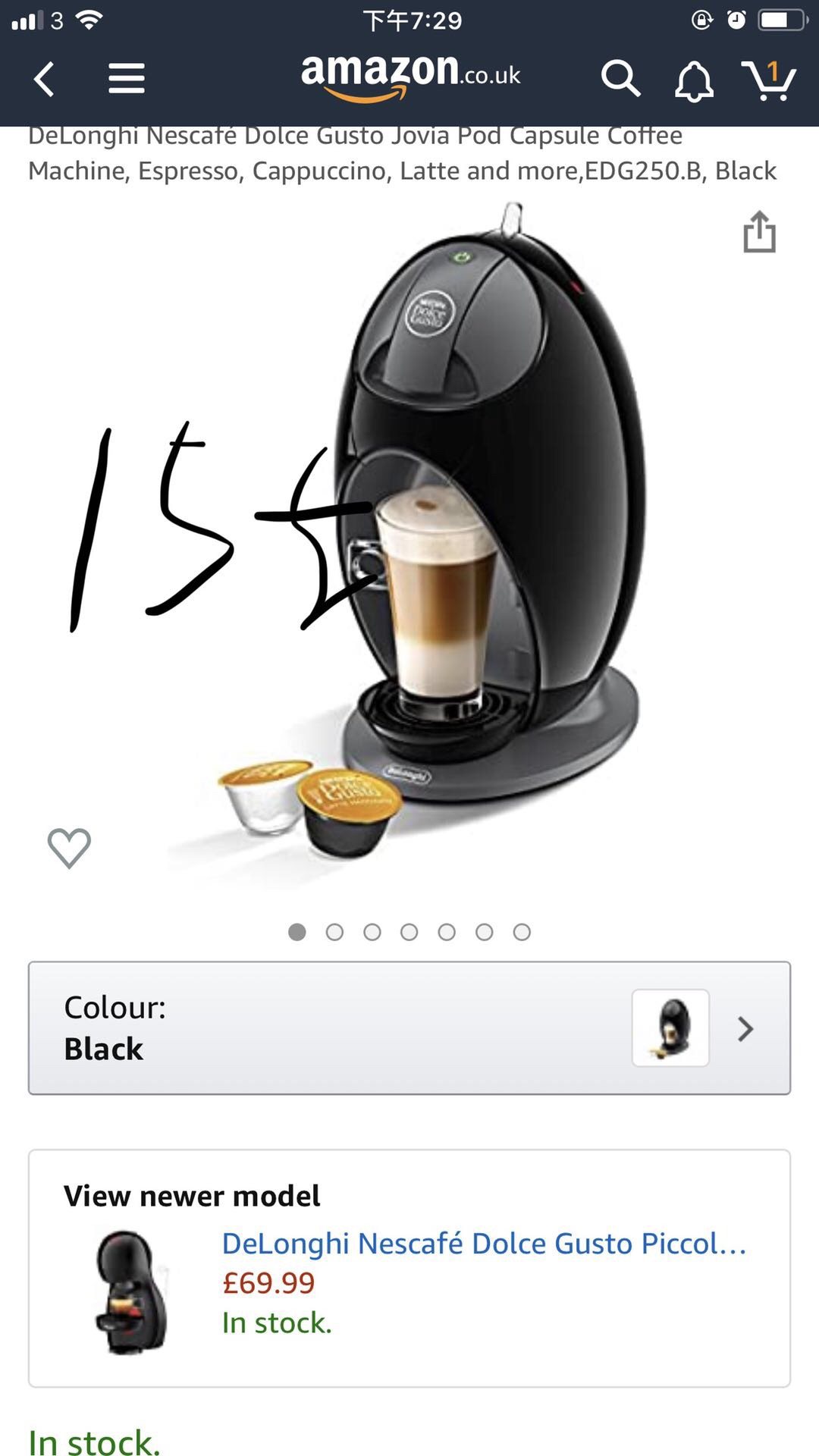Open the hamburger menu
The height and width of the screenshot is (1456, 819).
click(126, 79)
